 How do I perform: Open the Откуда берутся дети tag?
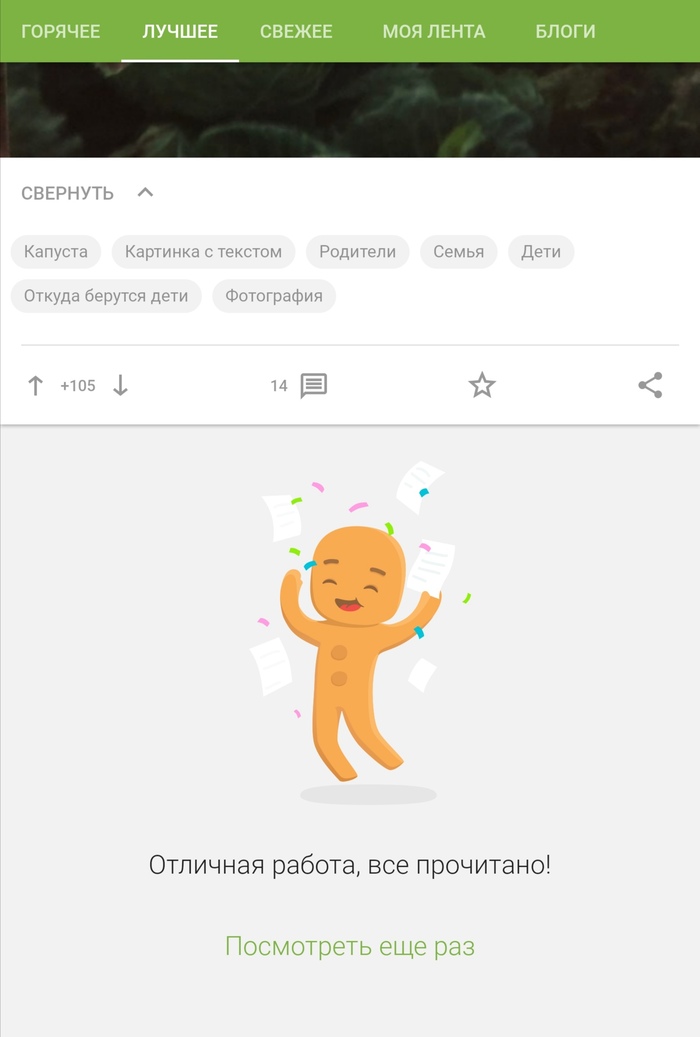point(106,296)
